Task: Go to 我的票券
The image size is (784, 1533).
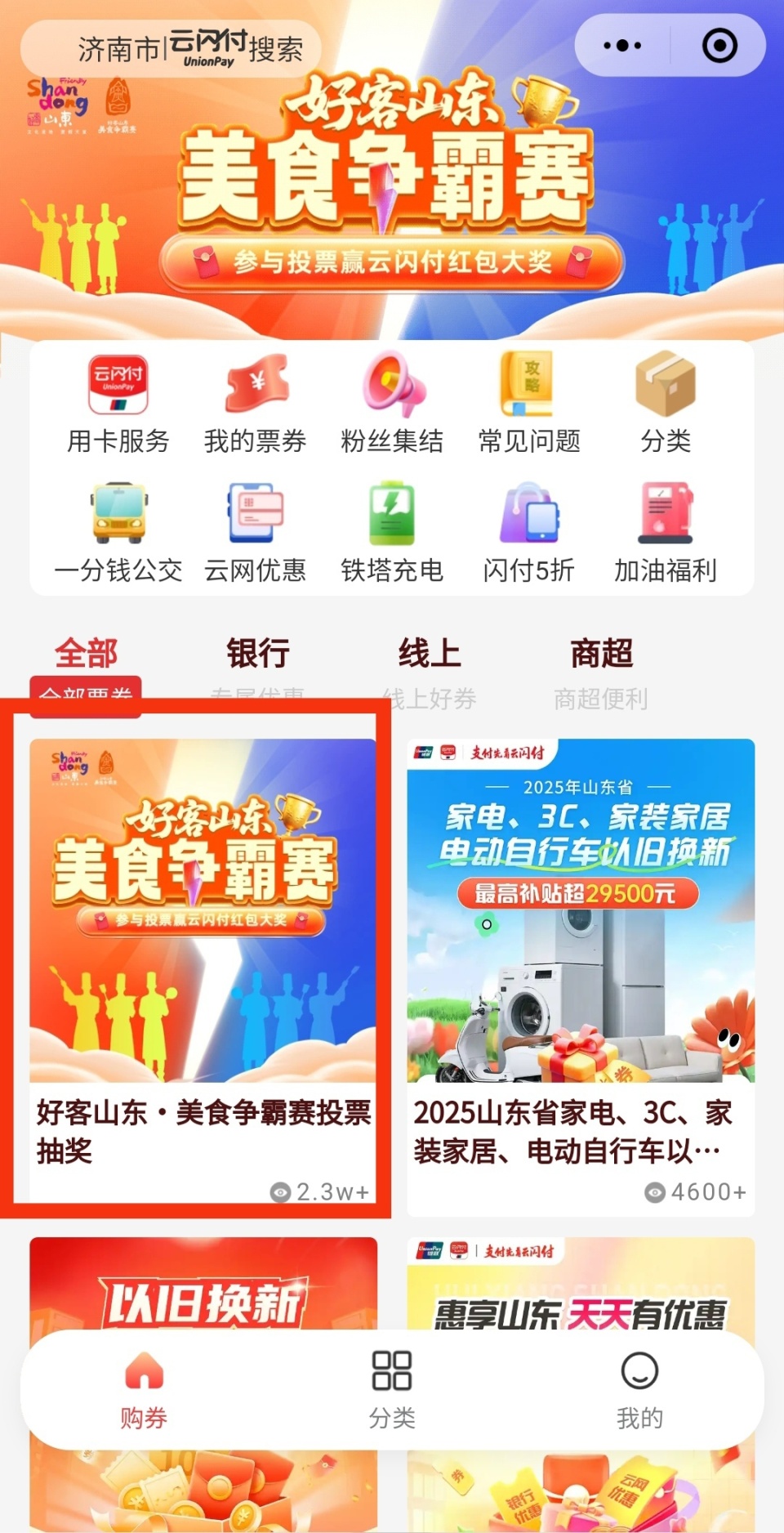Action: [256, 404]
